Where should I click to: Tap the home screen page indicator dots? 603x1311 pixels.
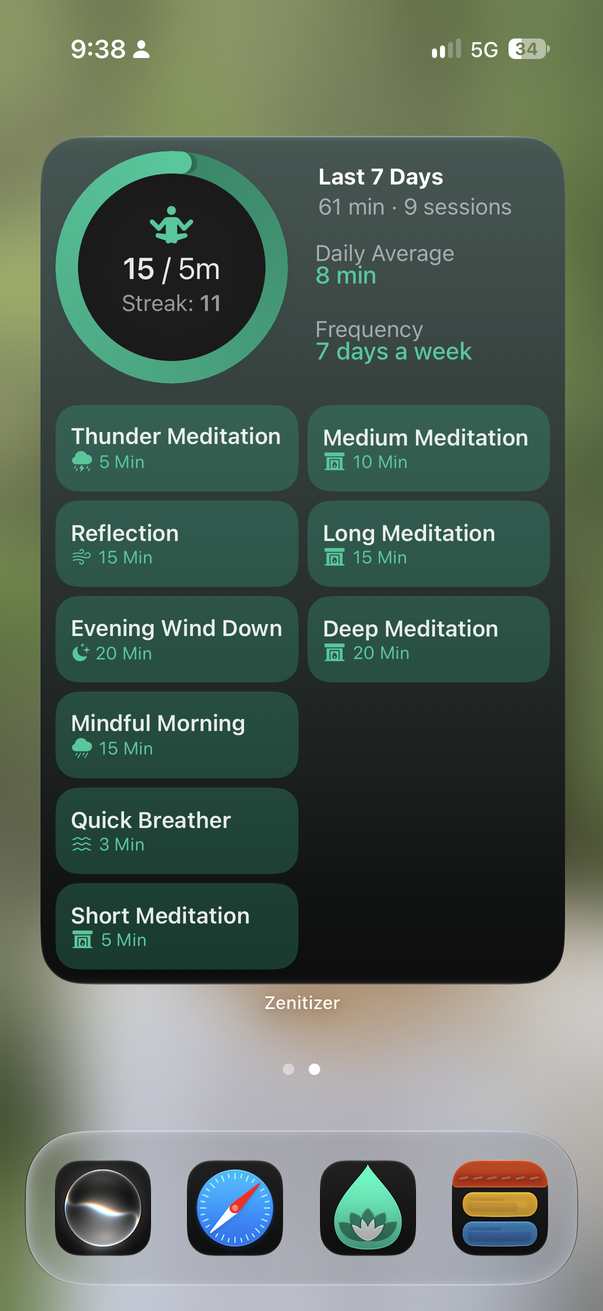point(301,1069)
